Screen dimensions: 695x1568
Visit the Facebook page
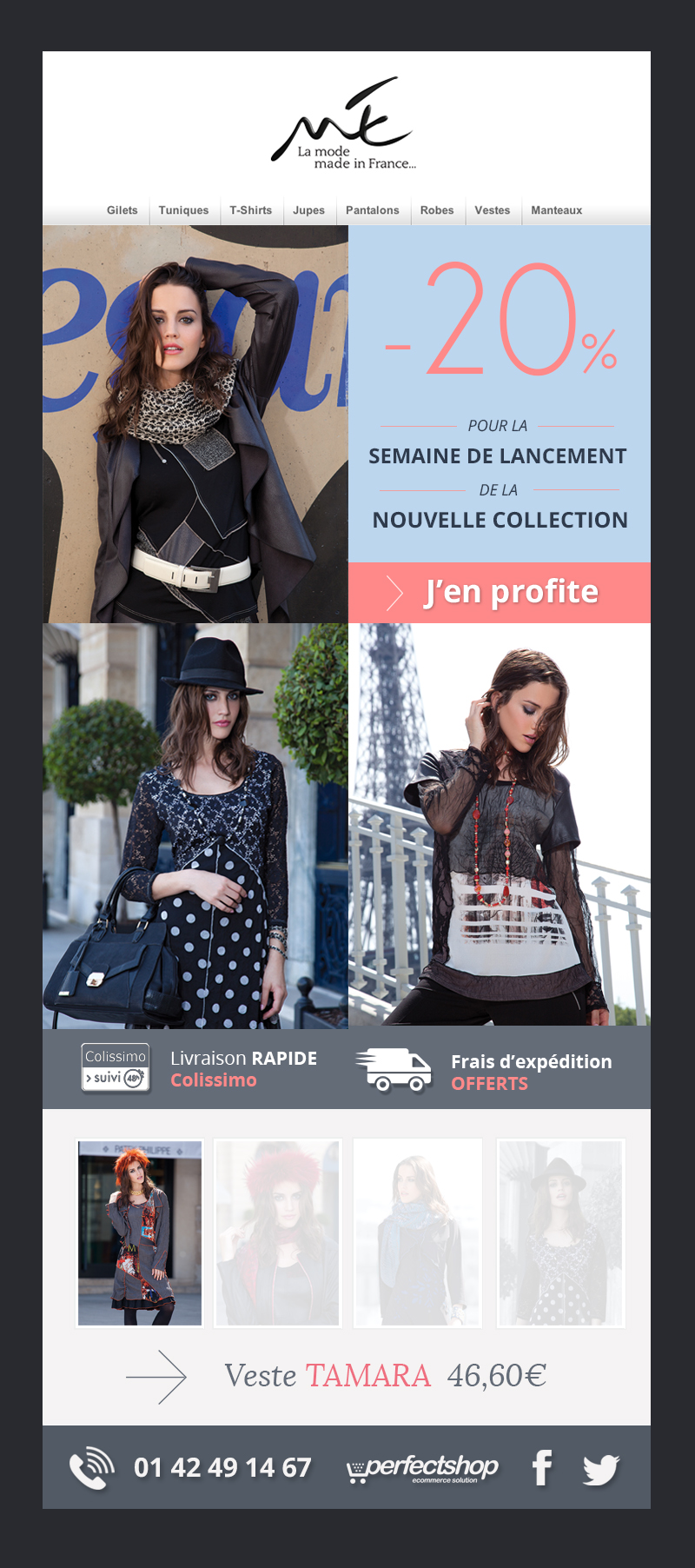pos(542,1468)
